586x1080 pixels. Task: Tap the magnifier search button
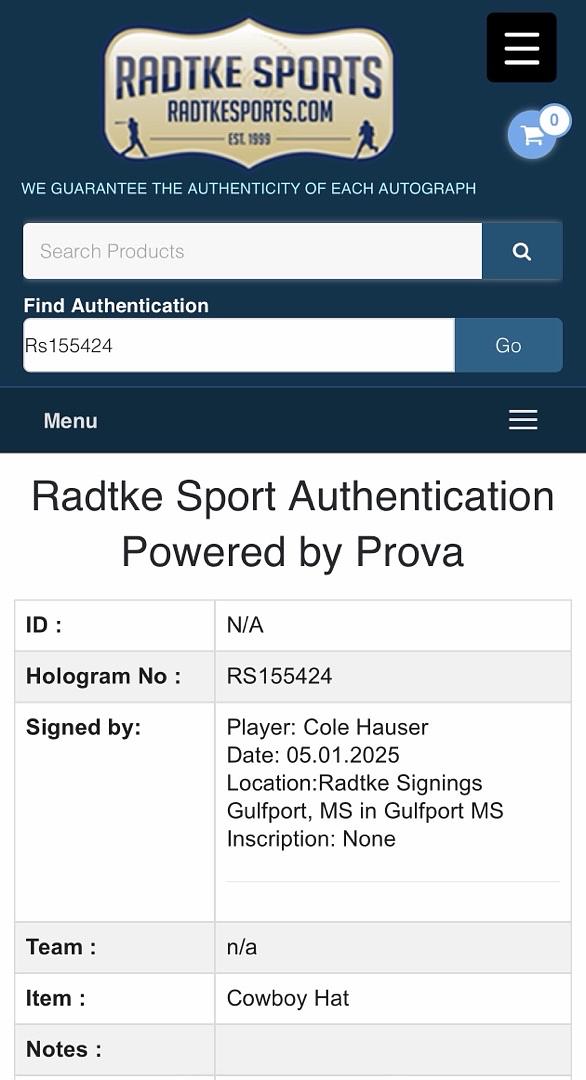[x=522, y=251]
